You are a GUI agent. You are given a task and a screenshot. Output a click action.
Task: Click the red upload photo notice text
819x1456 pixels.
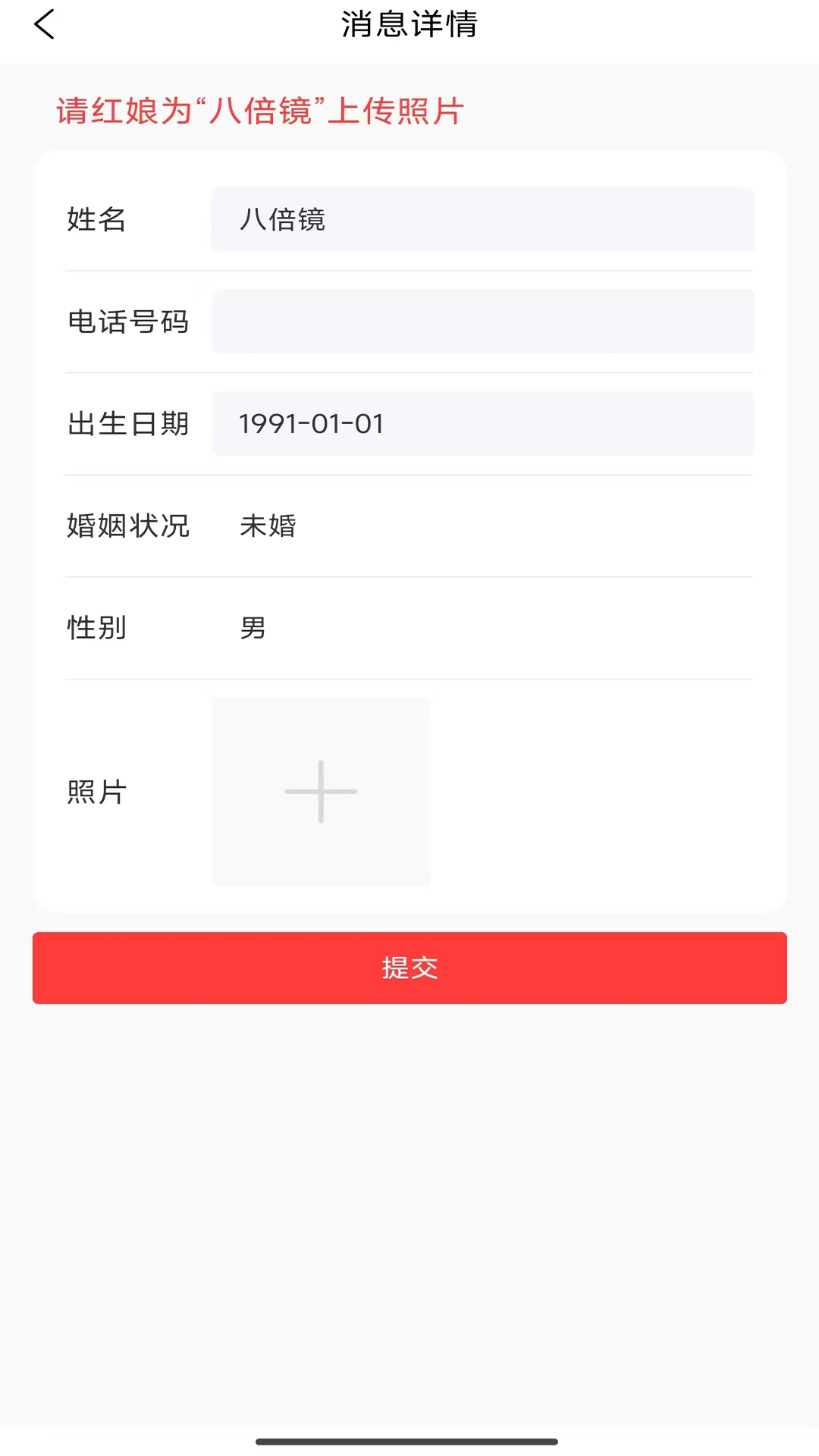260,111
